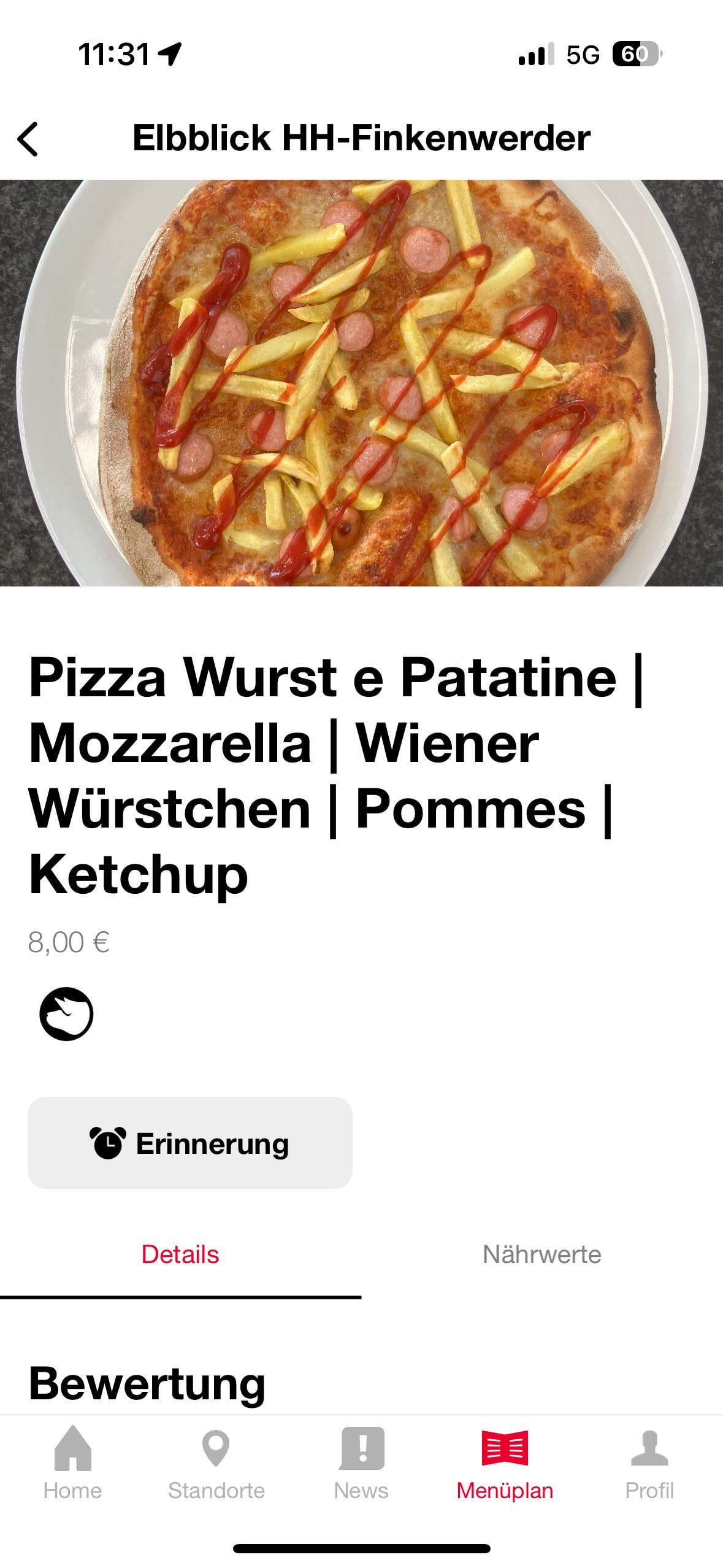The image size is (723, 1568).
Task: Go back from Elbblick HH-Finkenwerder
Action: [x=28, y=139]
